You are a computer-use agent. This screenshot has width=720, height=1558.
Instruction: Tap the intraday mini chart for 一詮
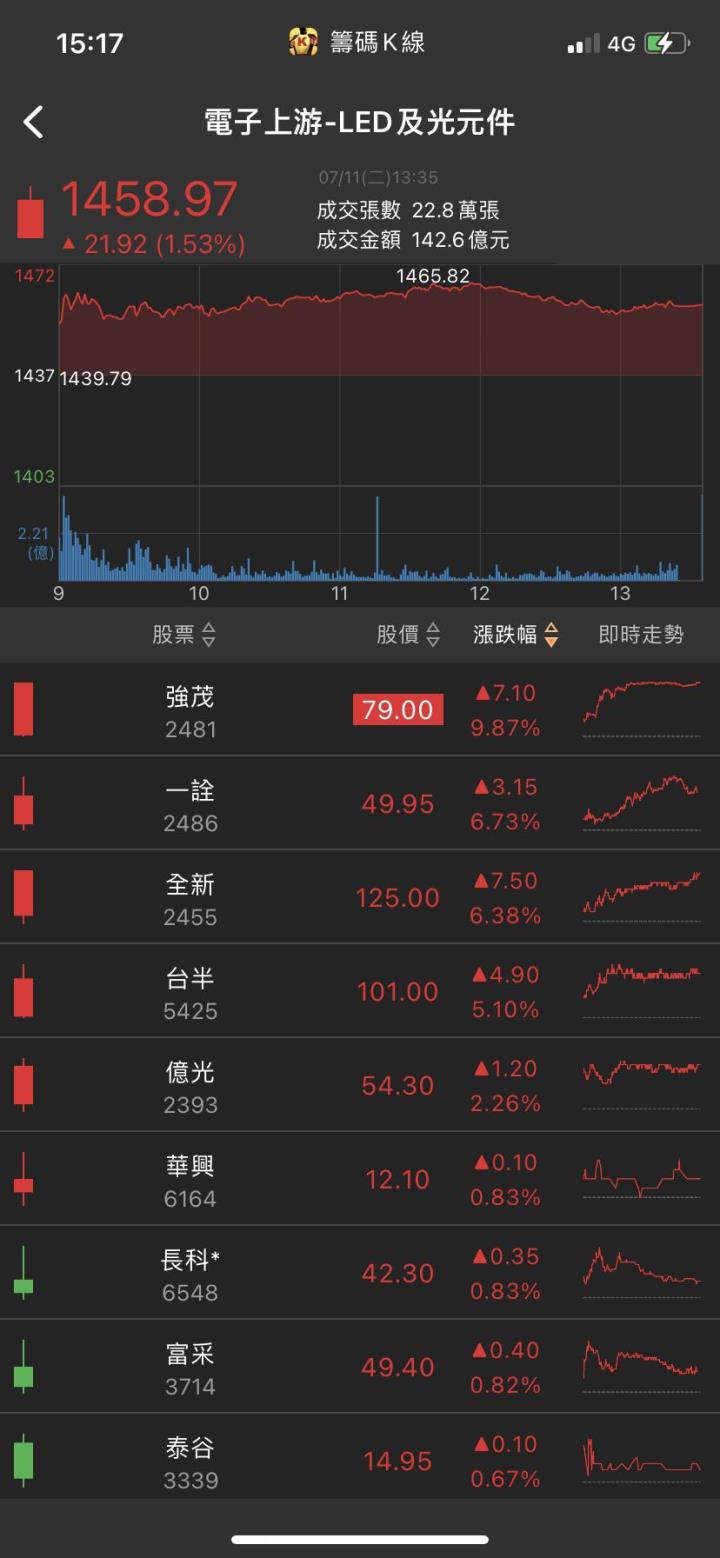(x=641, y=803)
